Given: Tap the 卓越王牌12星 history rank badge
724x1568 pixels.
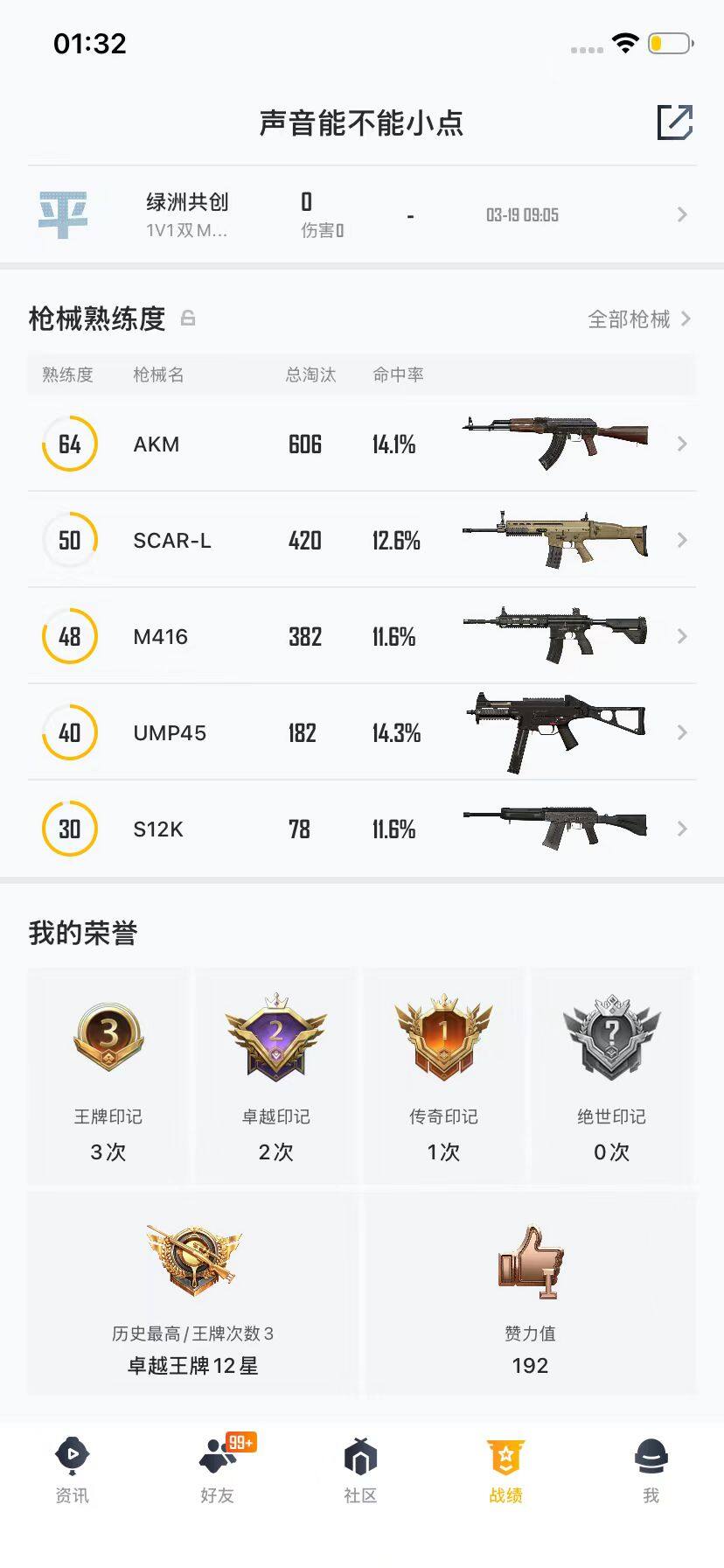Looking at the screenshot, I should [191, 1260].
